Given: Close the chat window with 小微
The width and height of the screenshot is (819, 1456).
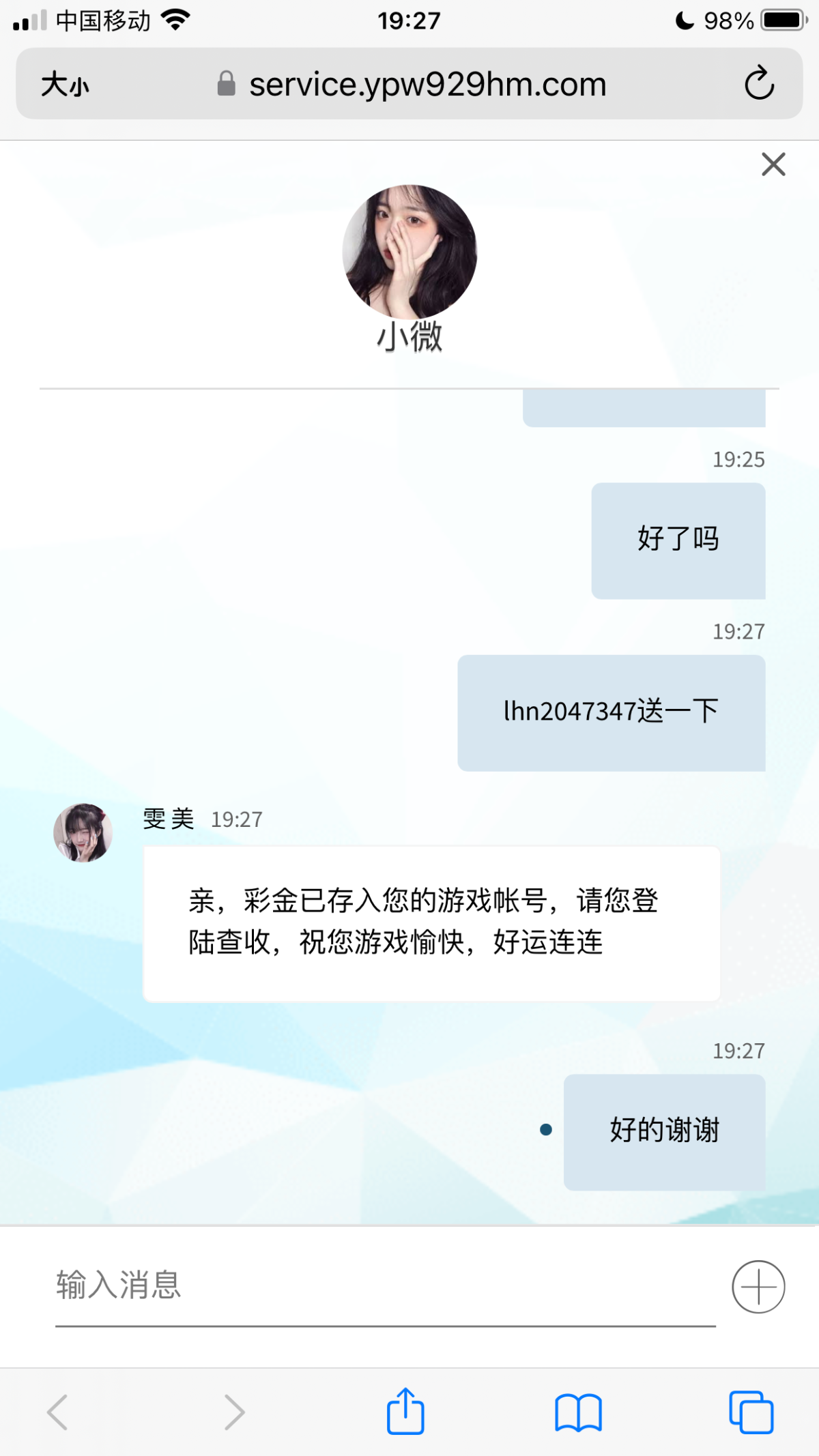Looking at the screenshot, I should (773, 164).
